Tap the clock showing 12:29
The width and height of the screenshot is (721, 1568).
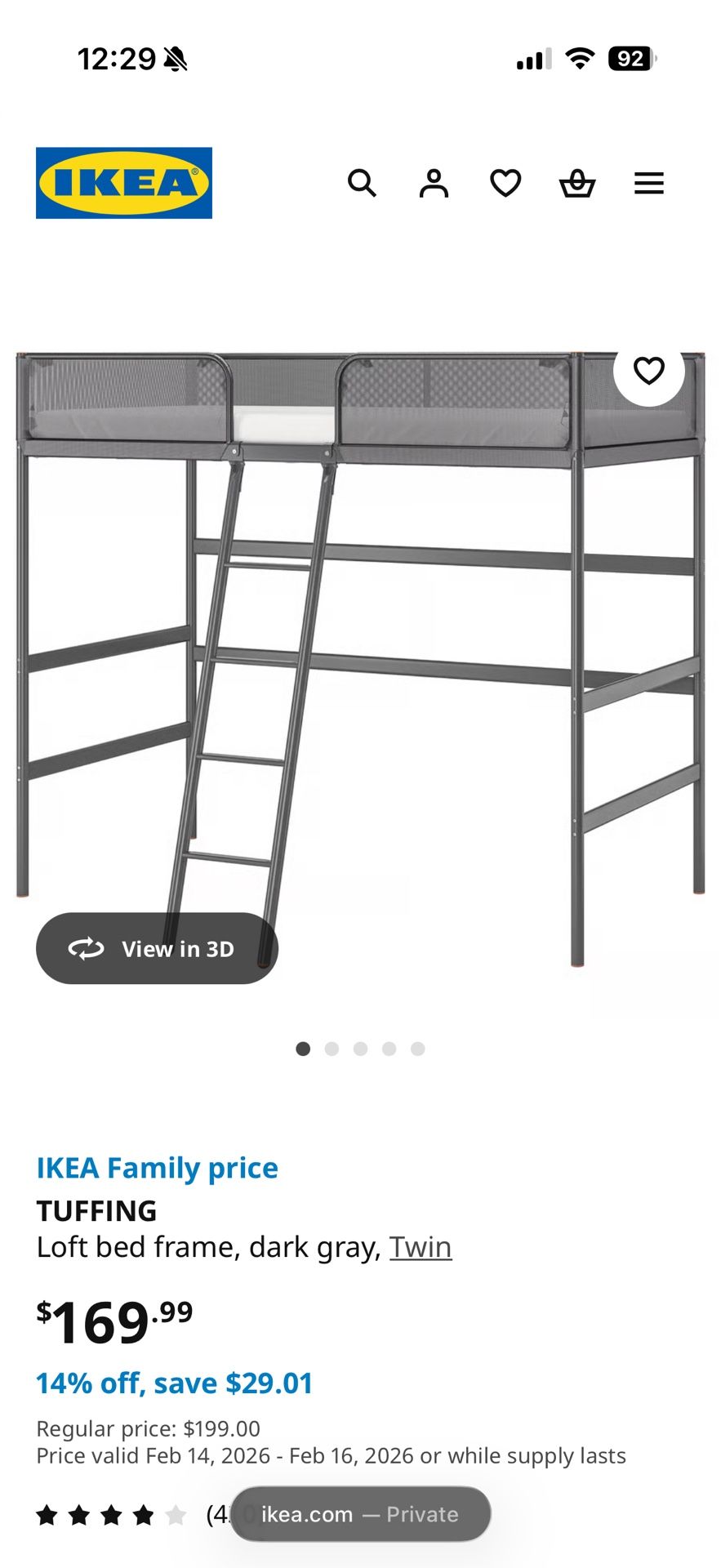(117, 57)
